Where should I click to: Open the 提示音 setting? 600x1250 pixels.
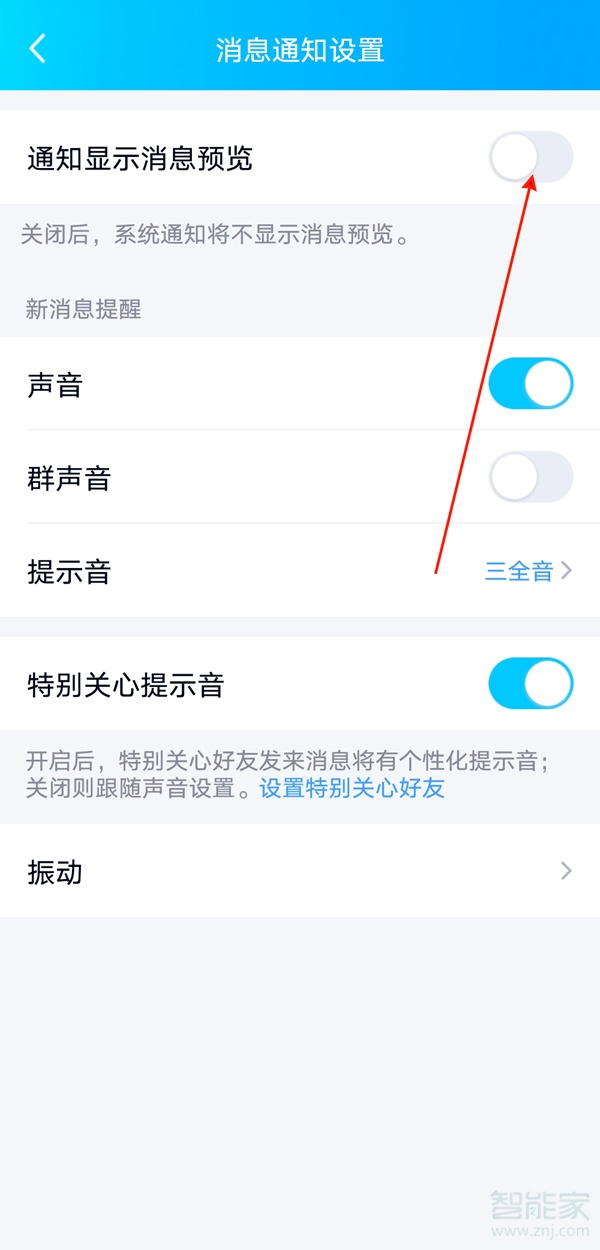point(300,571)
